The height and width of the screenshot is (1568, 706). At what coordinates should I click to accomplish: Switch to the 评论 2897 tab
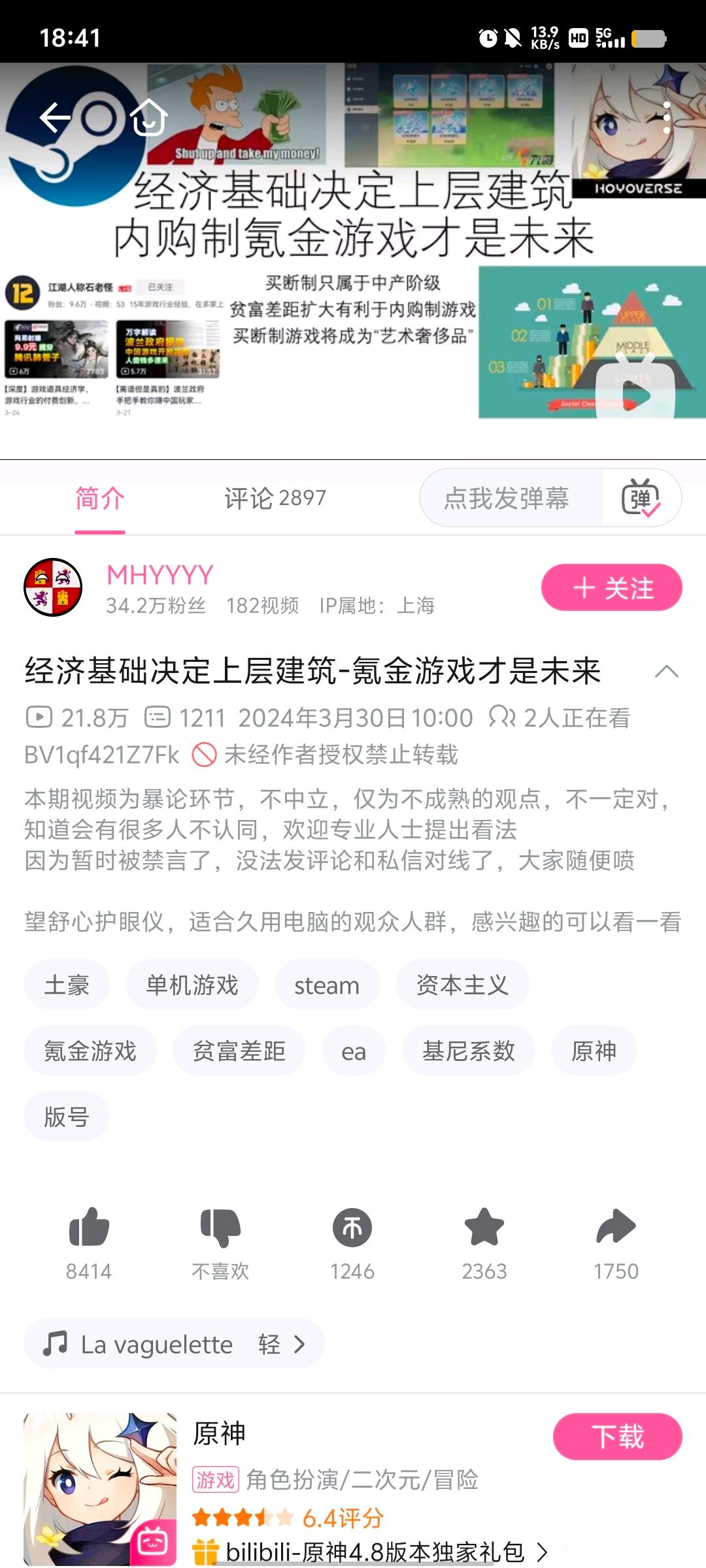tap(275, 498)
